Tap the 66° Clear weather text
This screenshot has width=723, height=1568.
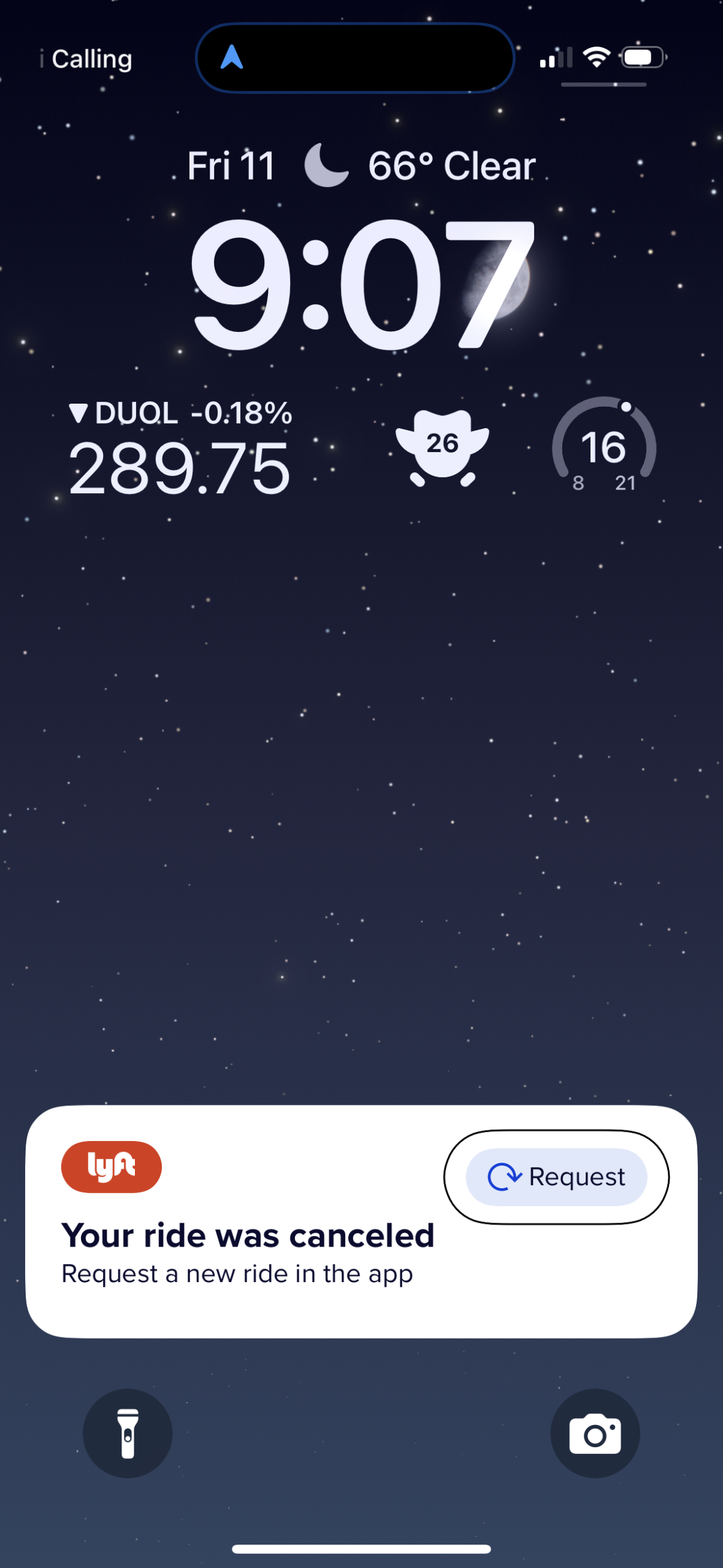451,164
